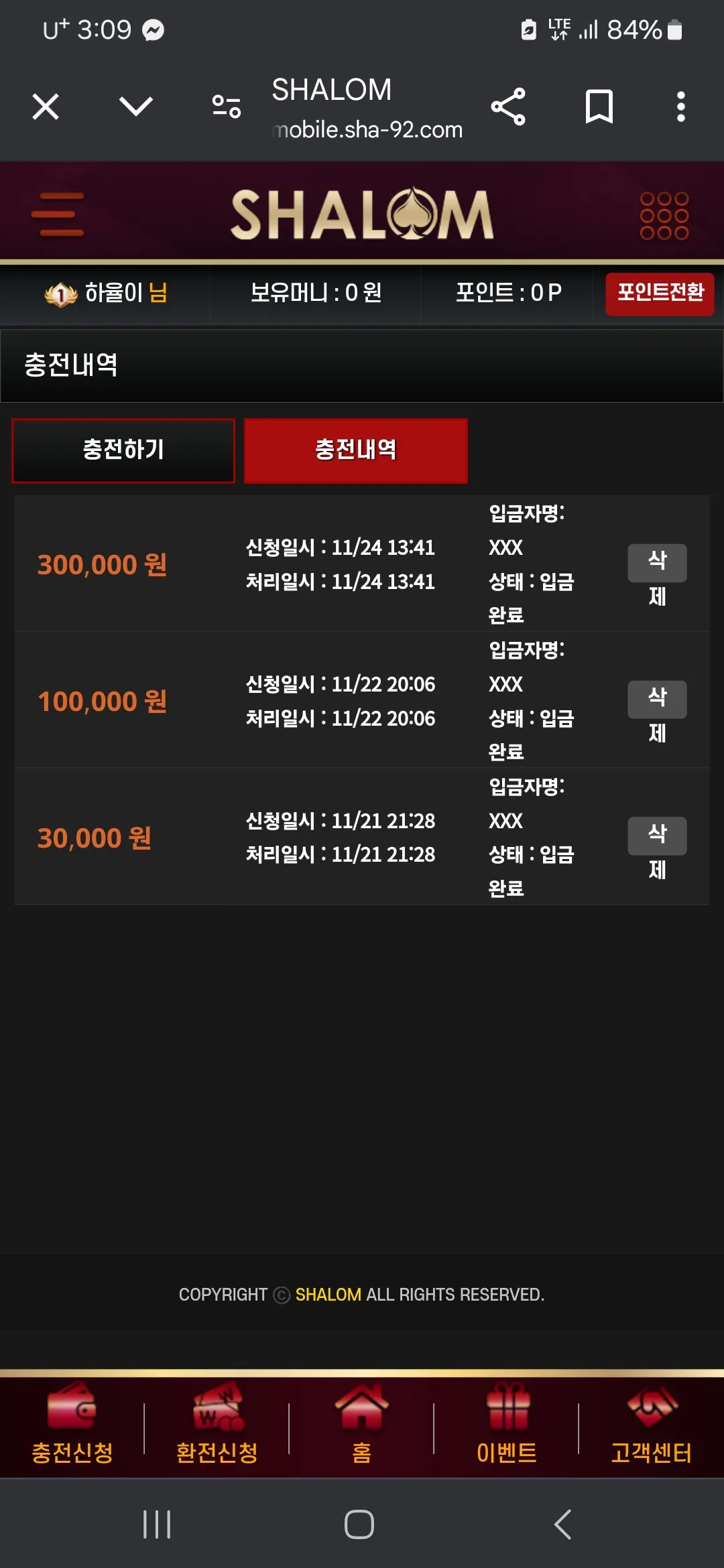Minimize the in-app browser using the chevron
Image resolution: width=724 pixels, height=1568 pixels.
pos(135,107)
